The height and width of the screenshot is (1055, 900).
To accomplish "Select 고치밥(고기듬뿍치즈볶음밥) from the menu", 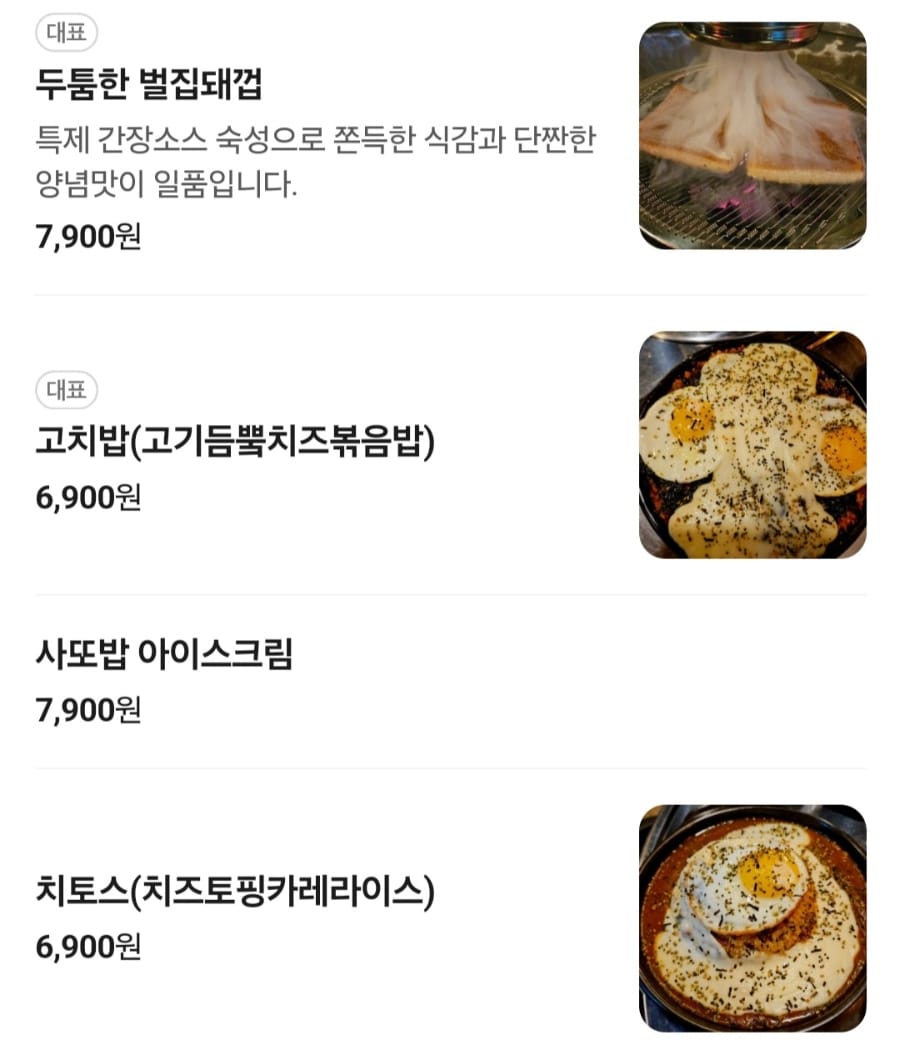I will pyautogui.click(x=235, y=443).
